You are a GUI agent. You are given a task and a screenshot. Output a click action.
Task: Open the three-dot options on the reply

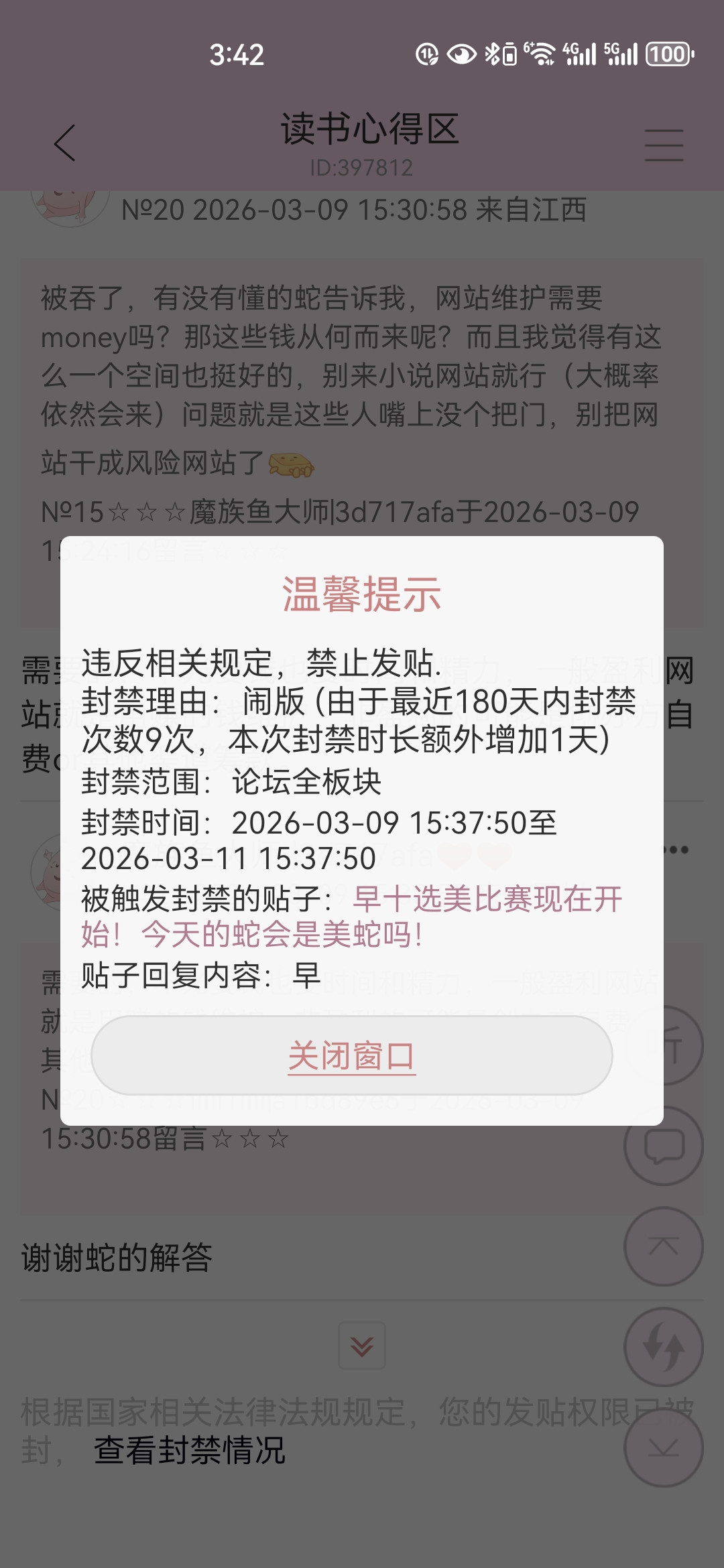677,850
